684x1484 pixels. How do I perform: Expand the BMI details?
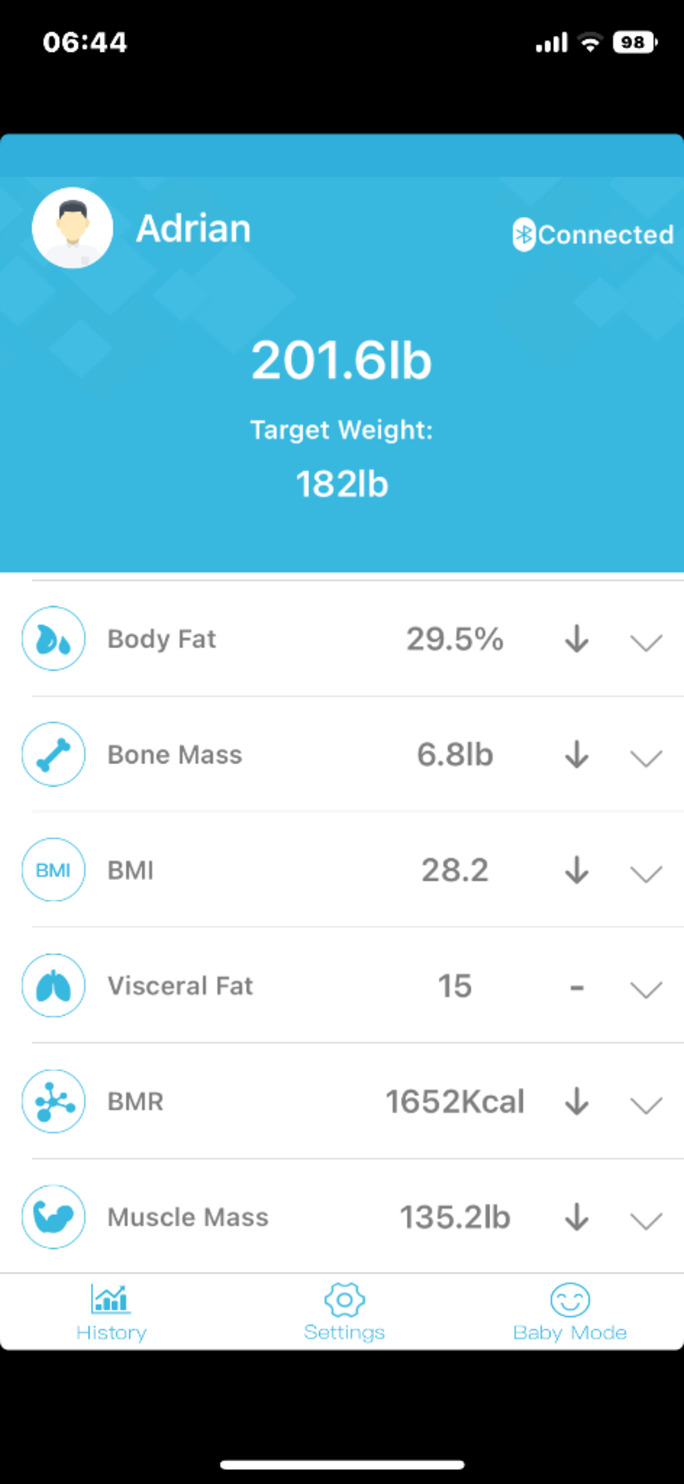pos(647,872)
